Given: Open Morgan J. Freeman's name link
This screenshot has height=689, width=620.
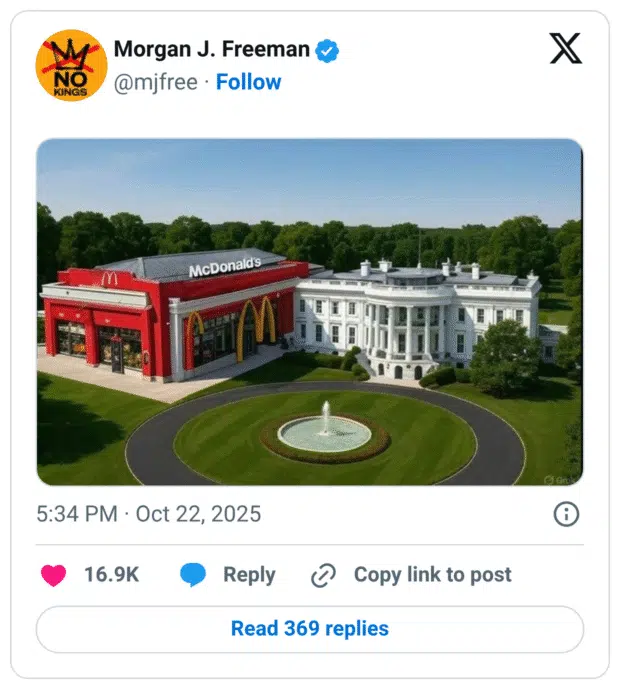Looking at the screenshot, I should click(211, 50).
